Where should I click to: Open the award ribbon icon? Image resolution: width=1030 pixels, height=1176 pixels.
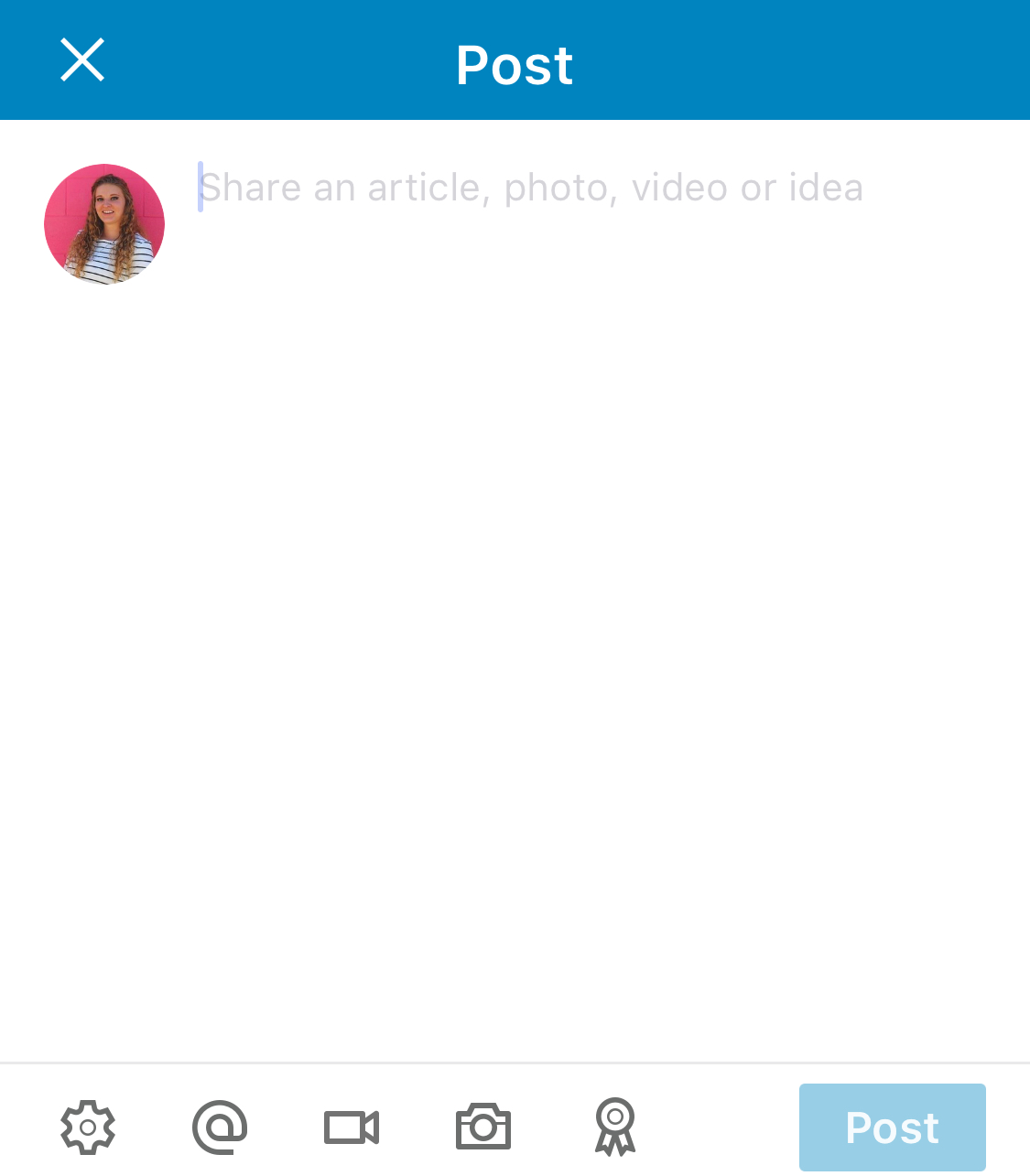(x=615, y=1127)
